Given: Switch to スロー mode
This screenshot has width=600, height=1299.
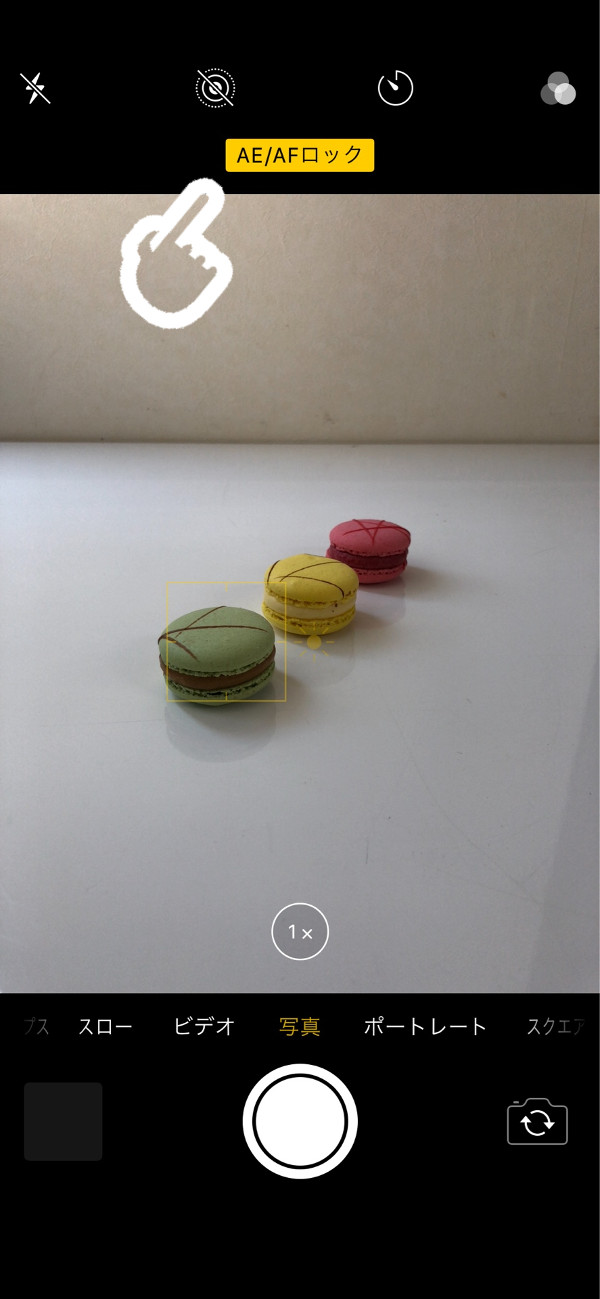Looking at the screenshot, I should pyautogui.click(x=105, y=1026).
